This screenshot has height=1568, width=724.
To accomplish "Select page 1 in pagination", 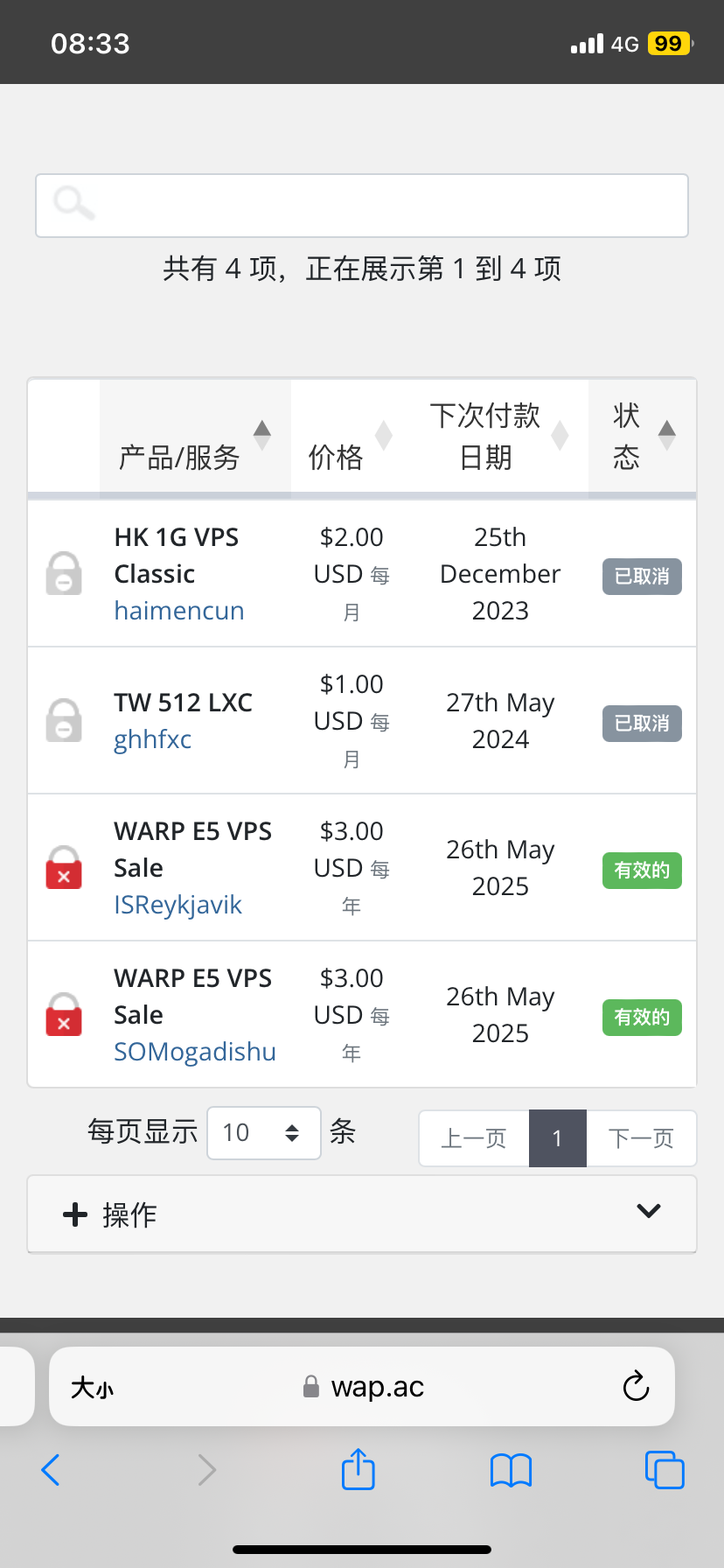I will click(557, 1138).
